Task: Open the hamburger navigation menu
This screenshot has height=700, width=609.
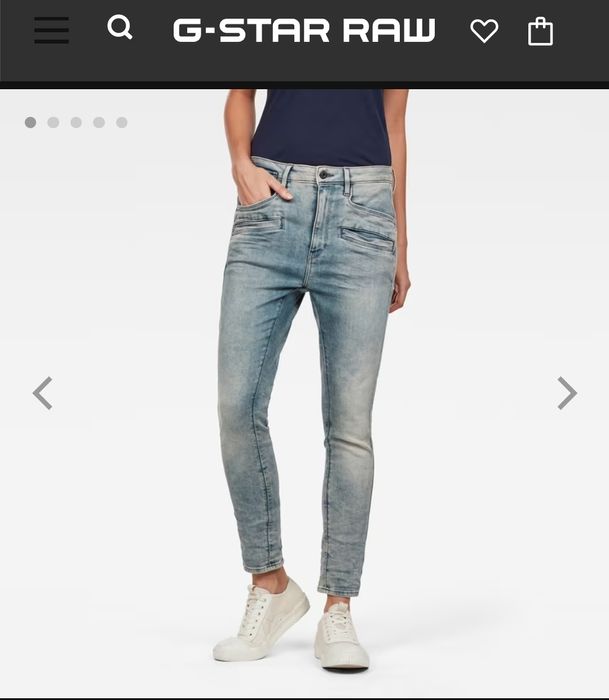Action: pos(51,30)
